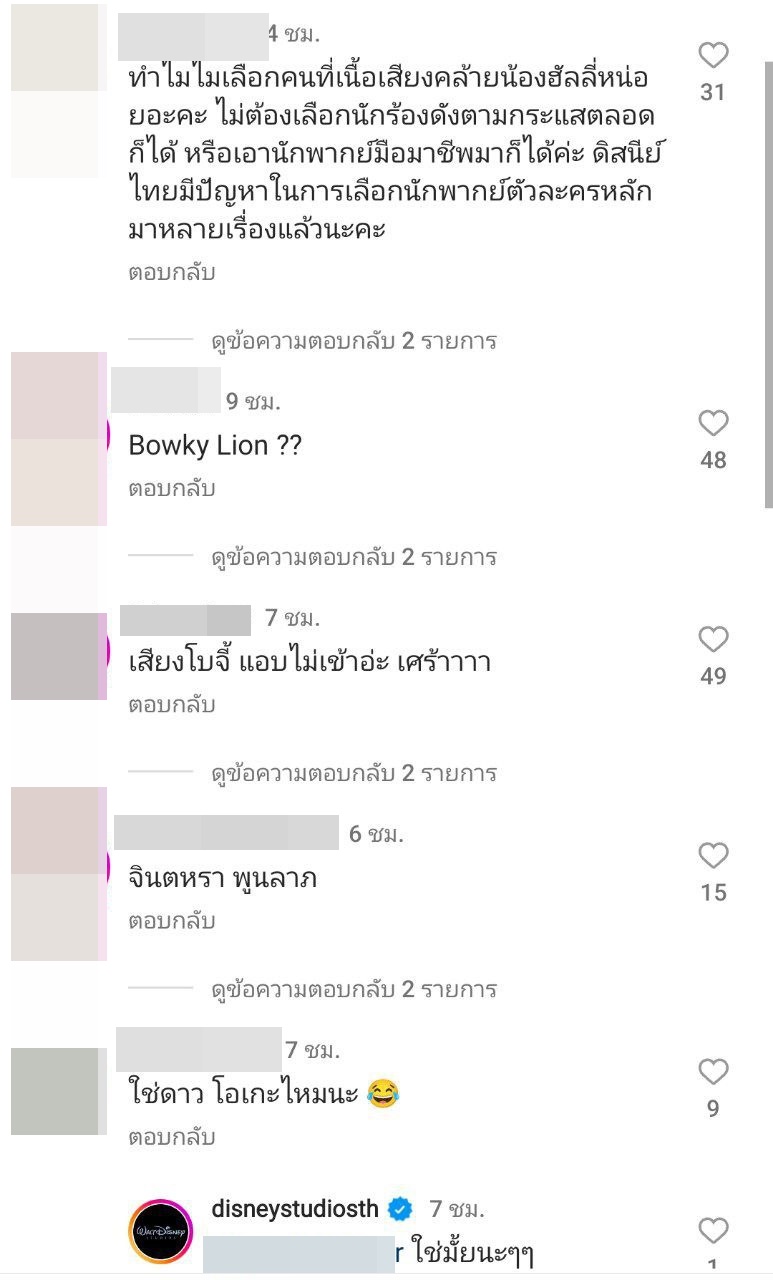Open the disneystudiosth profile picture
773x1280 pixels.
(x=160, y=1231)
